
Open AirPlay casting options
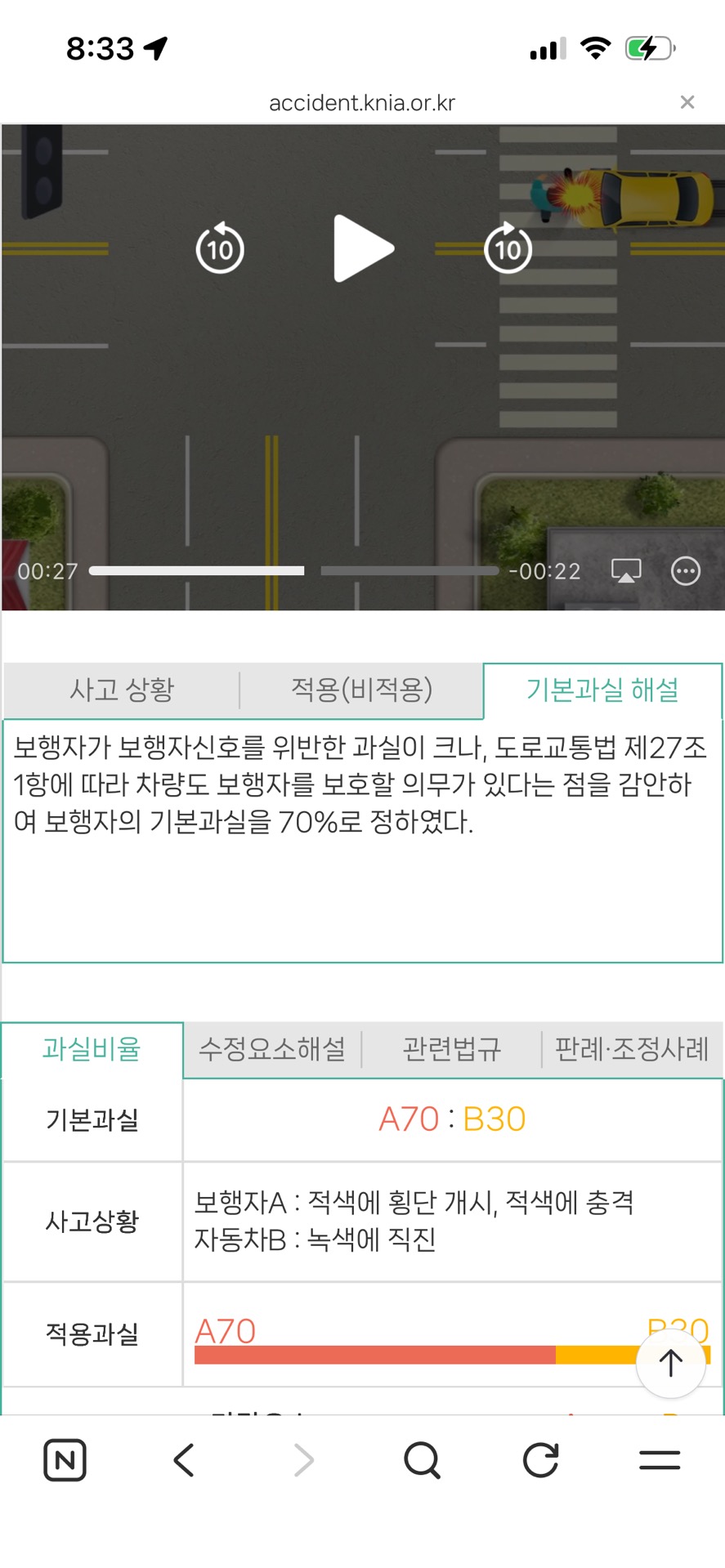coord(626,570)
